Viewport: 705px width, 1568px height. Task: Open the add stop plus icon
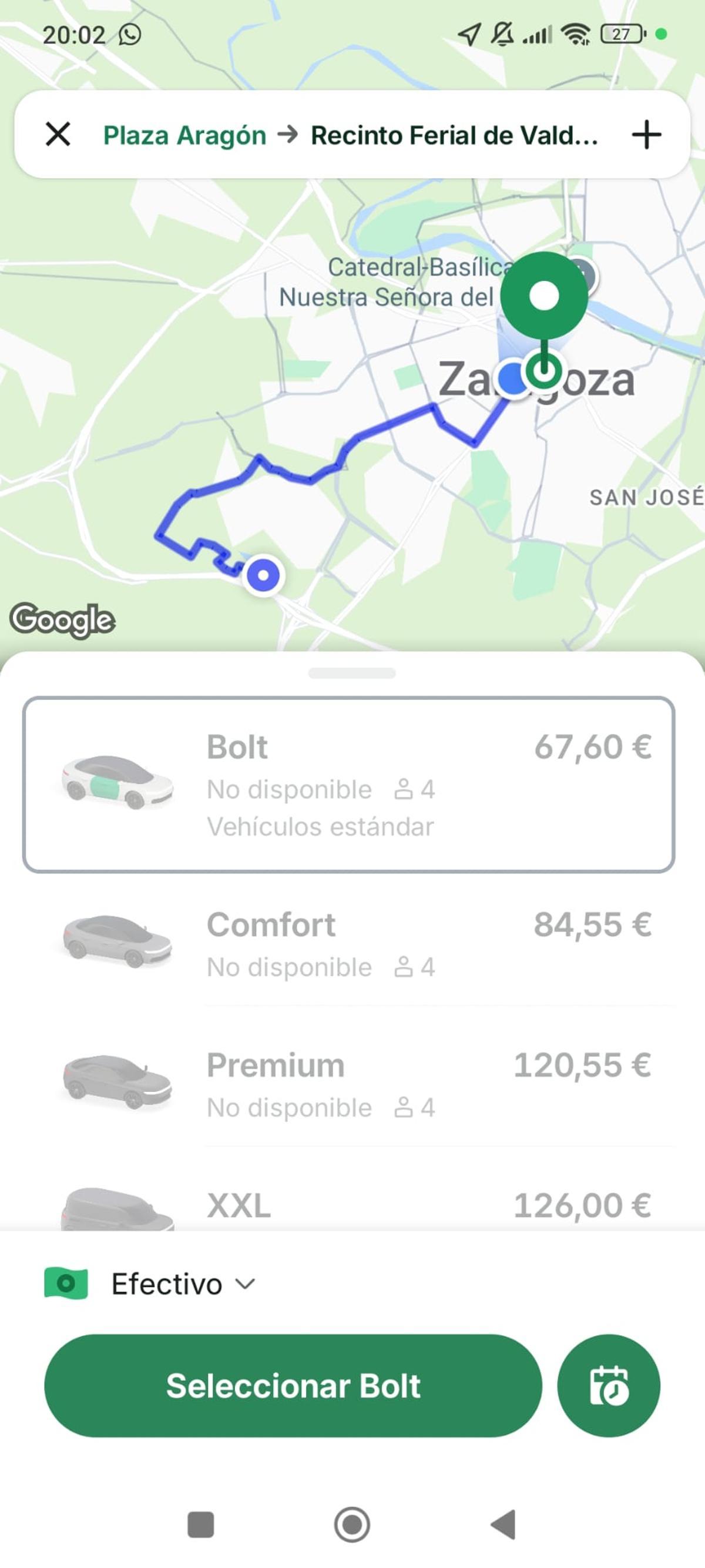646,135
